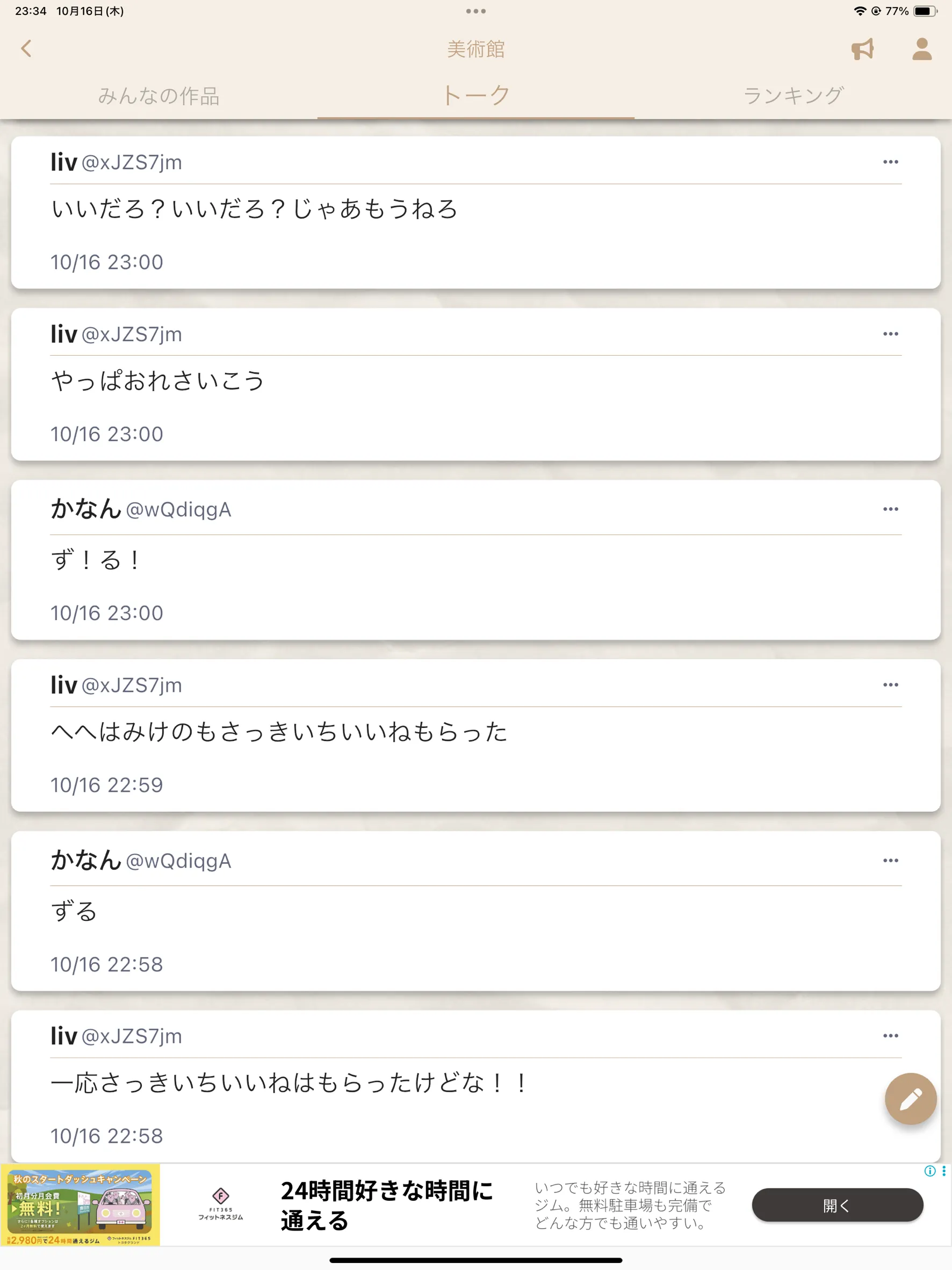Open the profile person icon
Image resolution: width=952 pixels, height=1270 pixels.
click(921, 49)
